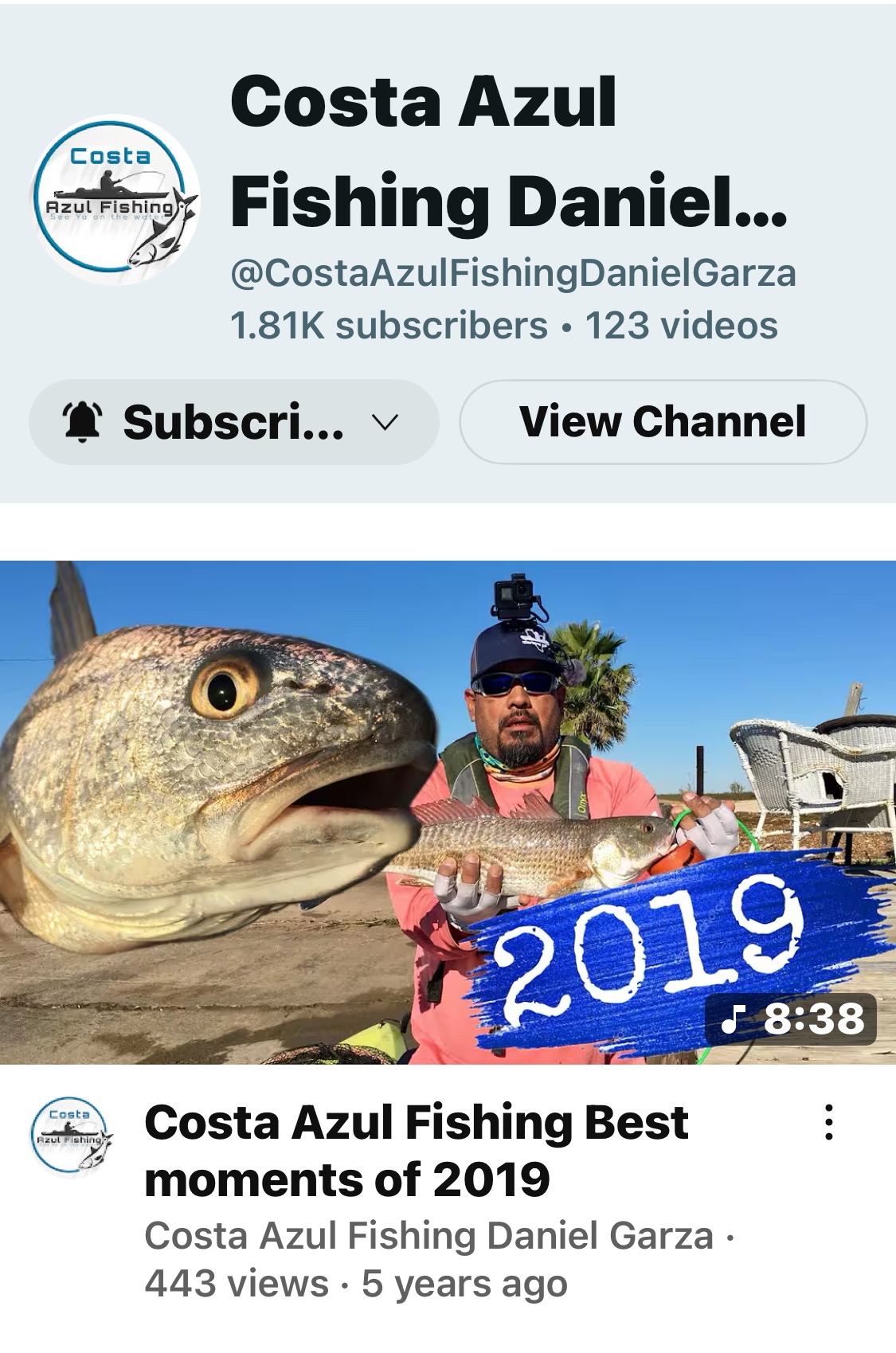Play the Best moments of 2019 video

[x=448, y=812]
